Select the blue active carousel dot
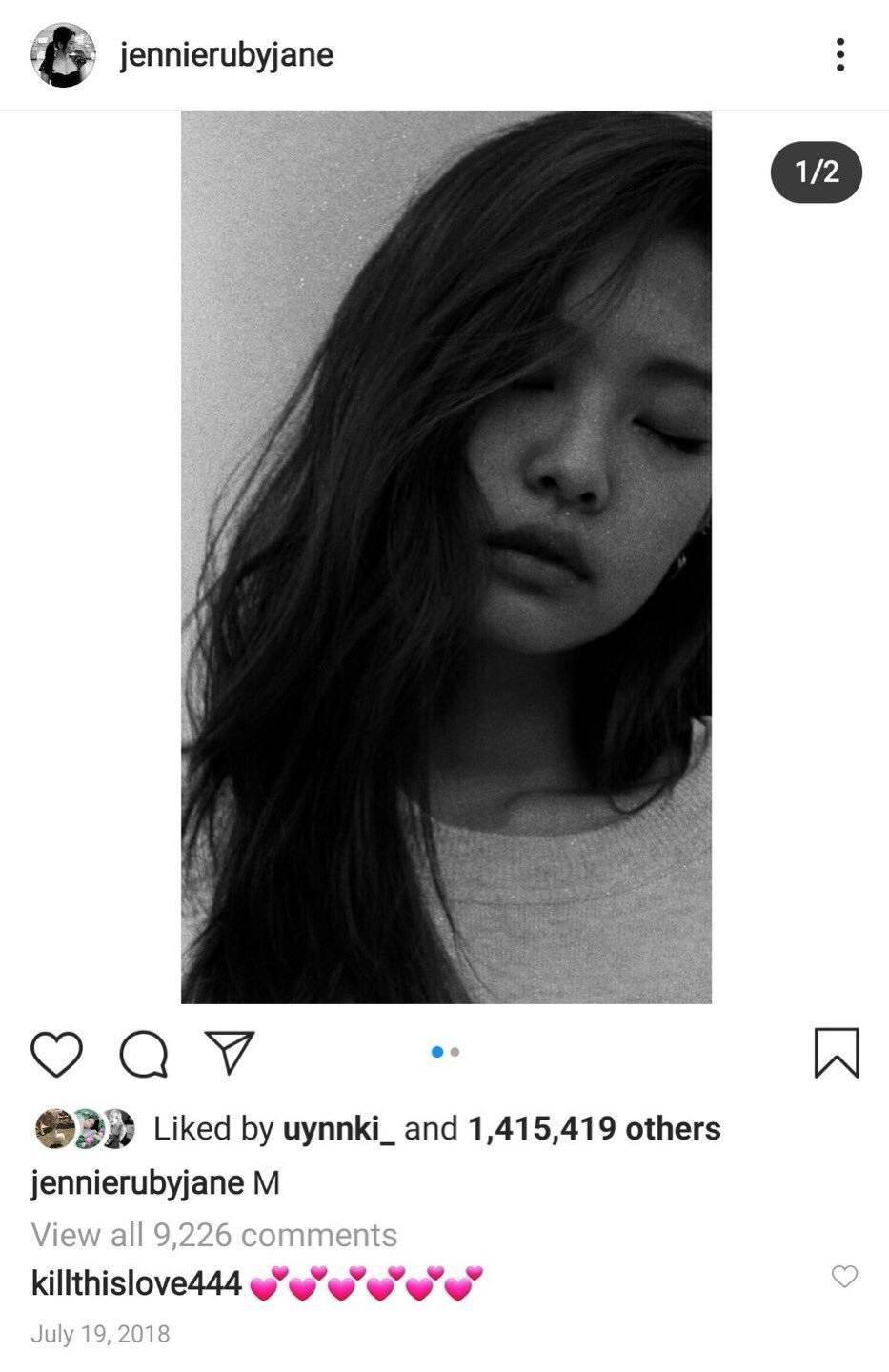 click(437, 1052)
